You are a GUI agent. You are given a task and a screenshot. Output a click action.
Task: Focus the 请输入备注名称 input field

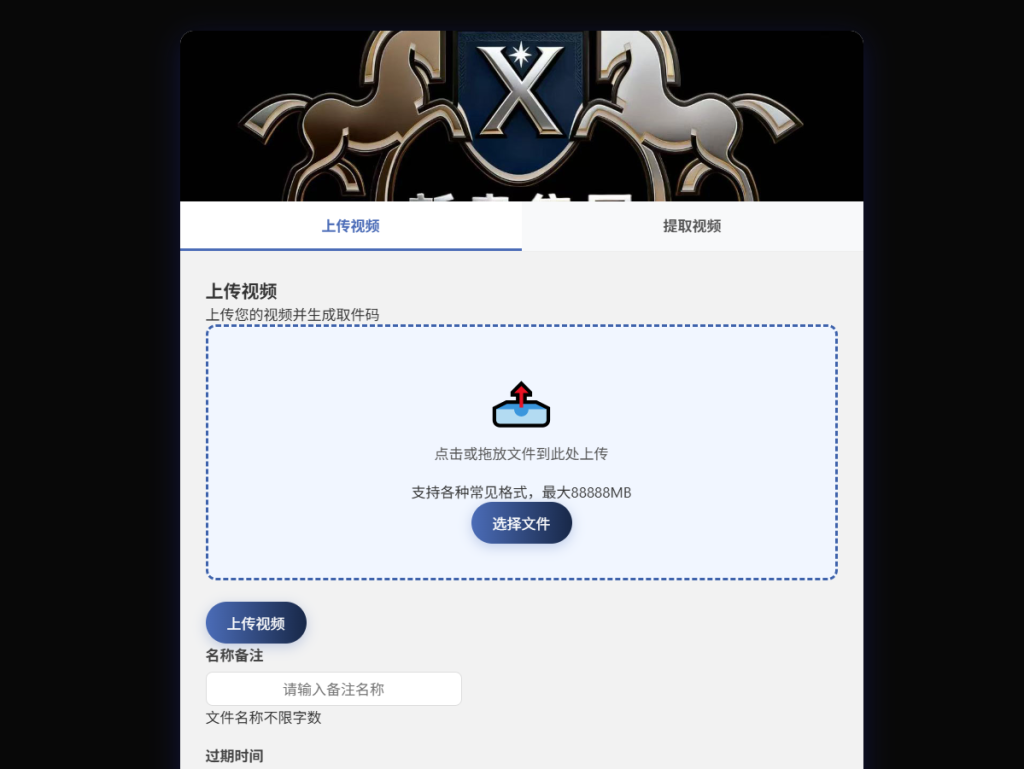click(333, 689)
